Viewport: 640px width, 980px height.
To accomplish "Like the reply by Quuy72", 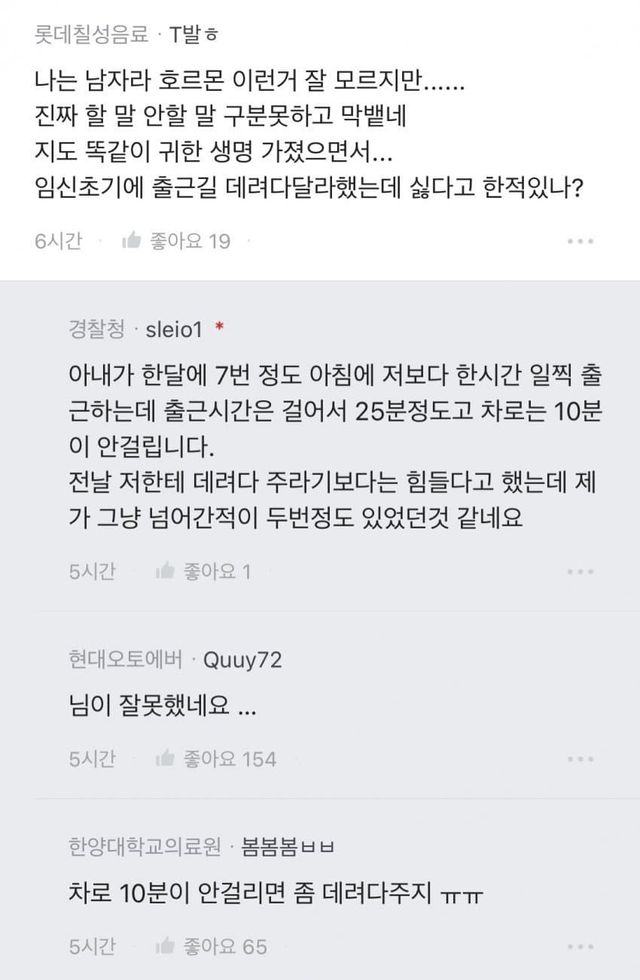I will [x=166, y=759].
